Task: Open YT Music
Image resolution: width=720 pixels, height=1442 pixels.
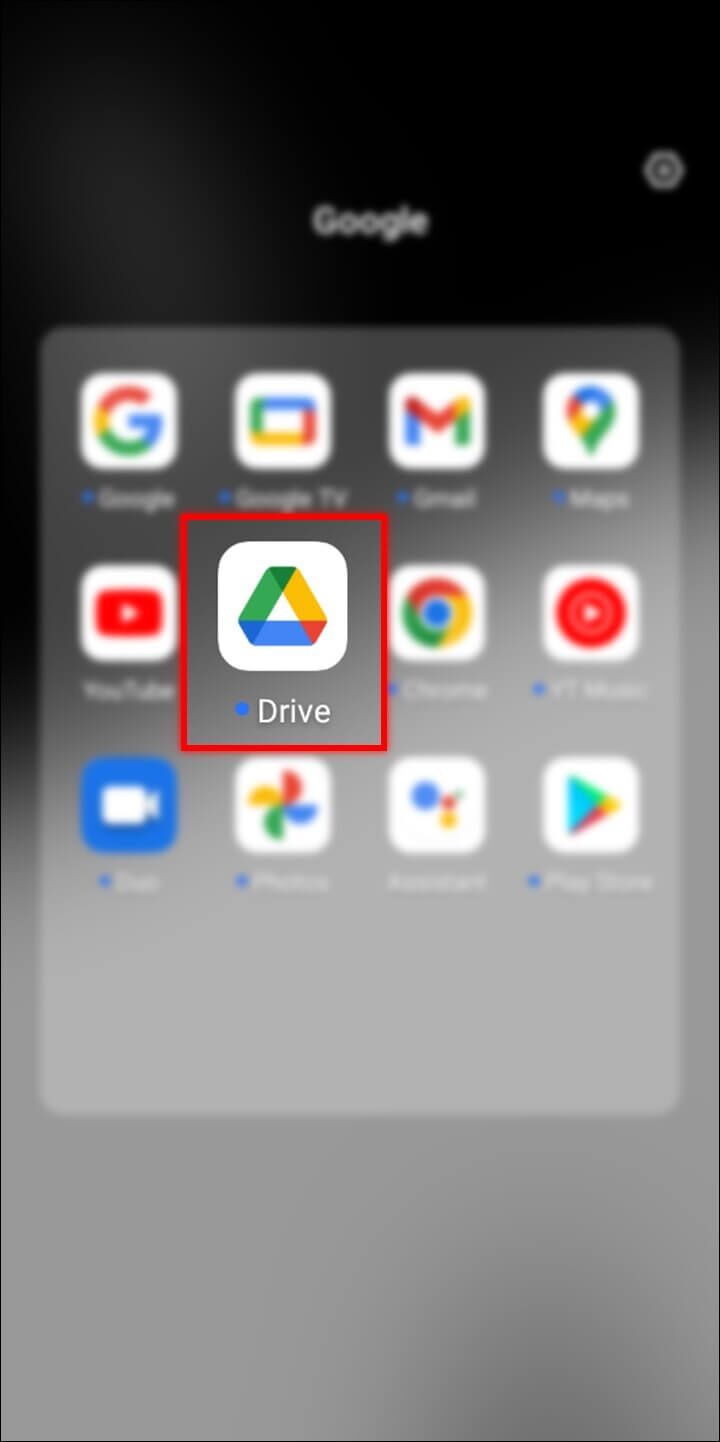Action: click(591, 612)
